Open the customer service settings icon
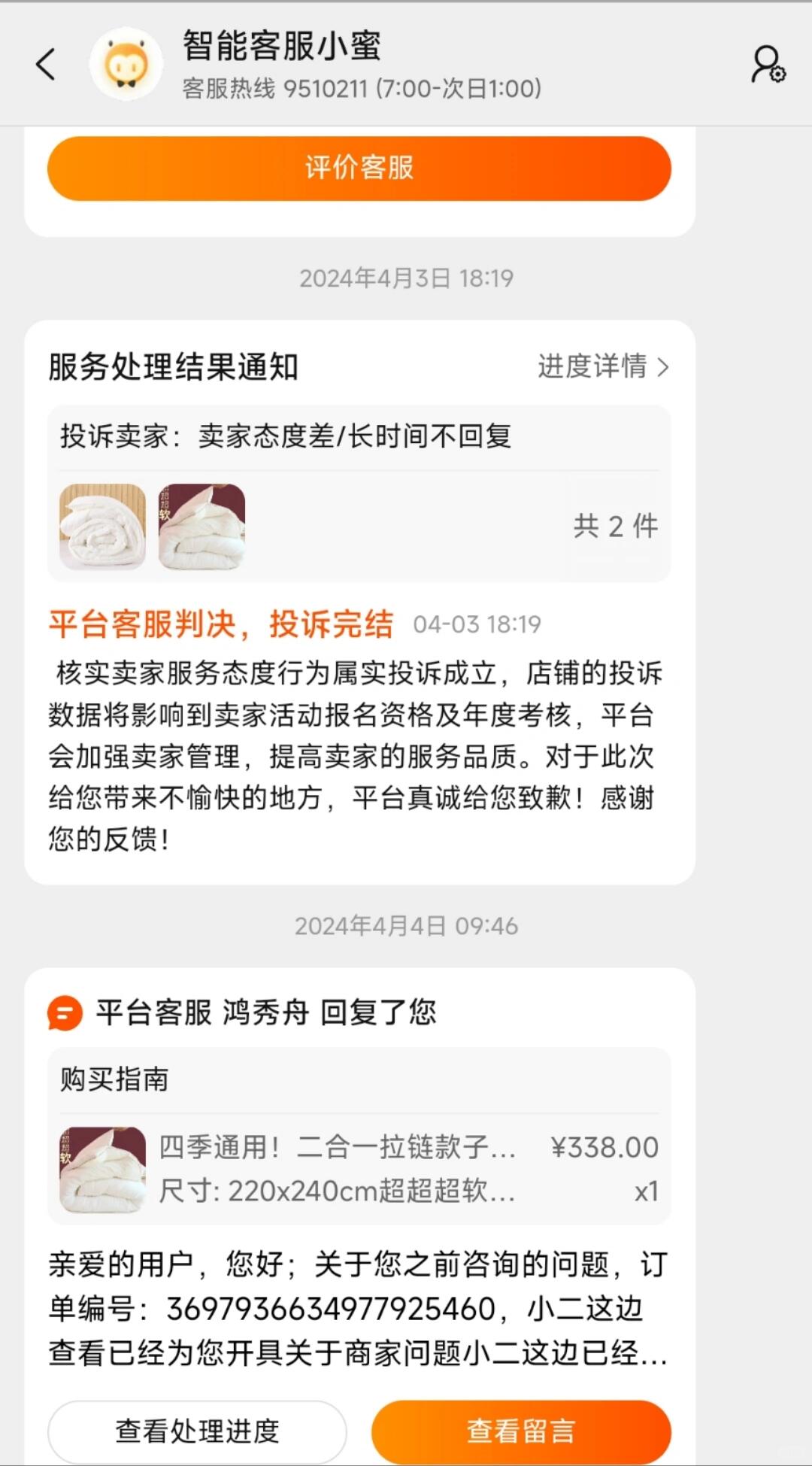812x1466 pixels. [768, 65]
